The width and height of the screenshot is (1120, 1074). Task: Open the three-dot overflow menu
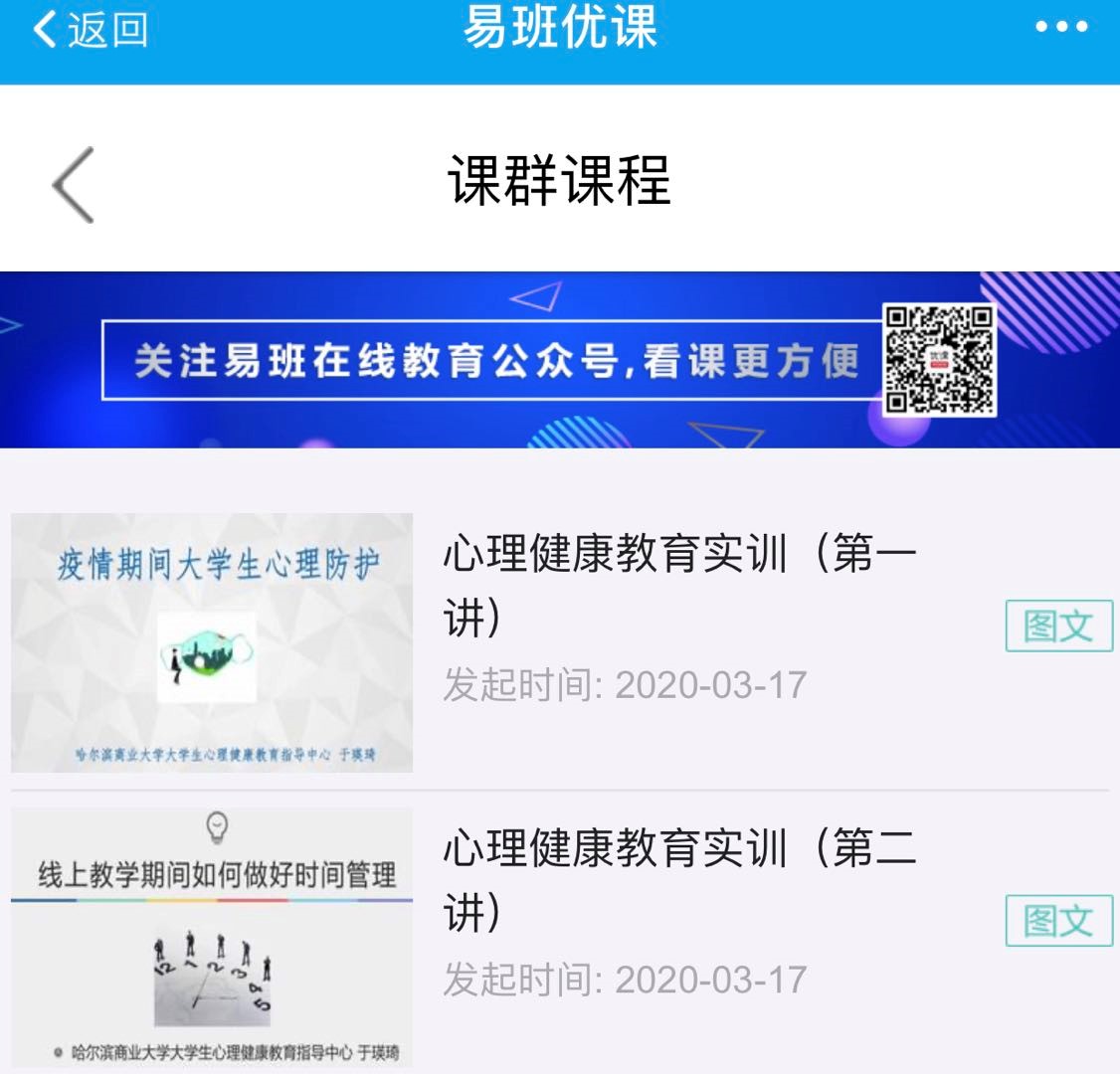[1060, 28]
